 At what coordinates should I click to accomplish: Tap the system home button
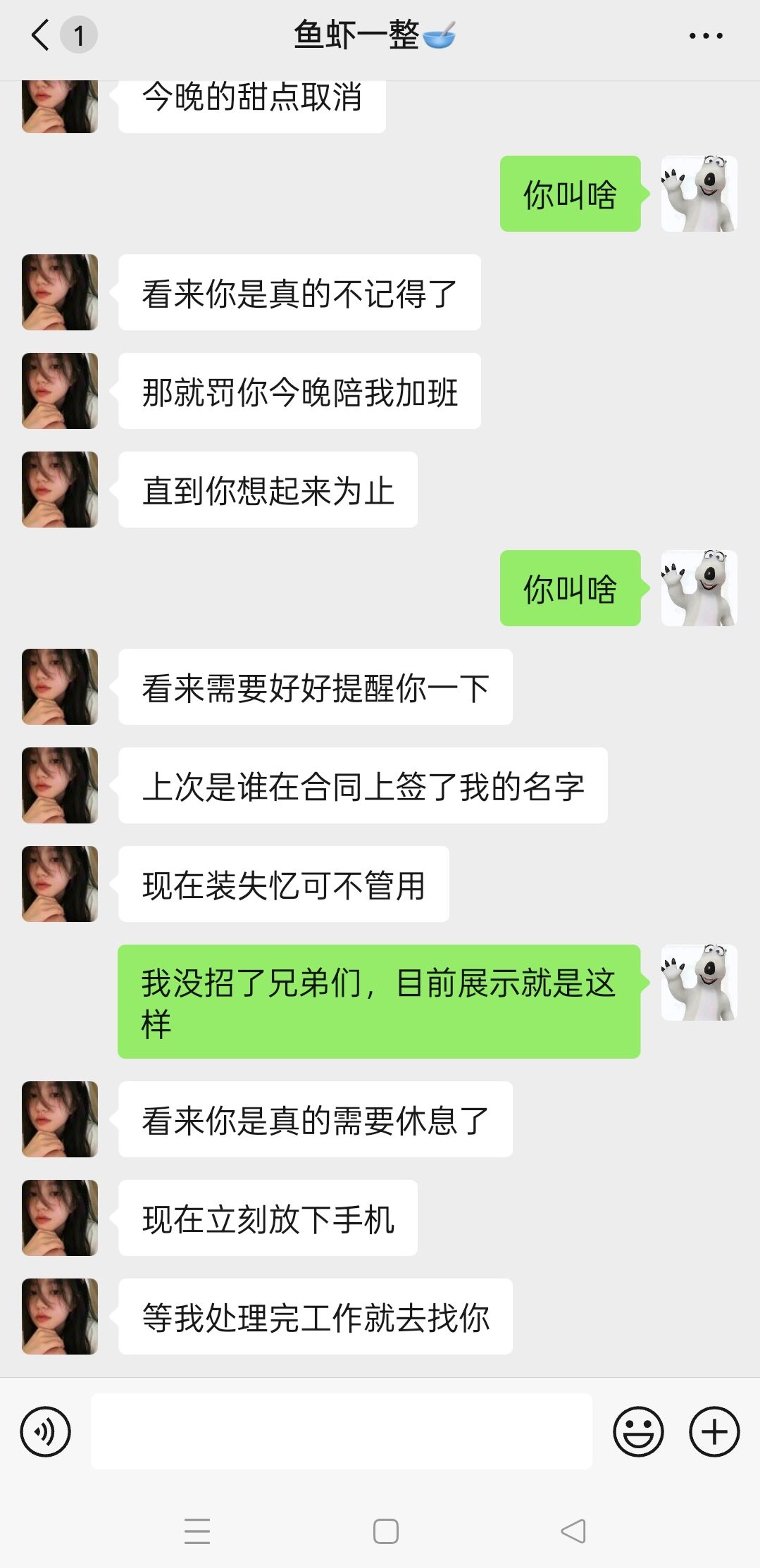click(x=385, y=1531)
